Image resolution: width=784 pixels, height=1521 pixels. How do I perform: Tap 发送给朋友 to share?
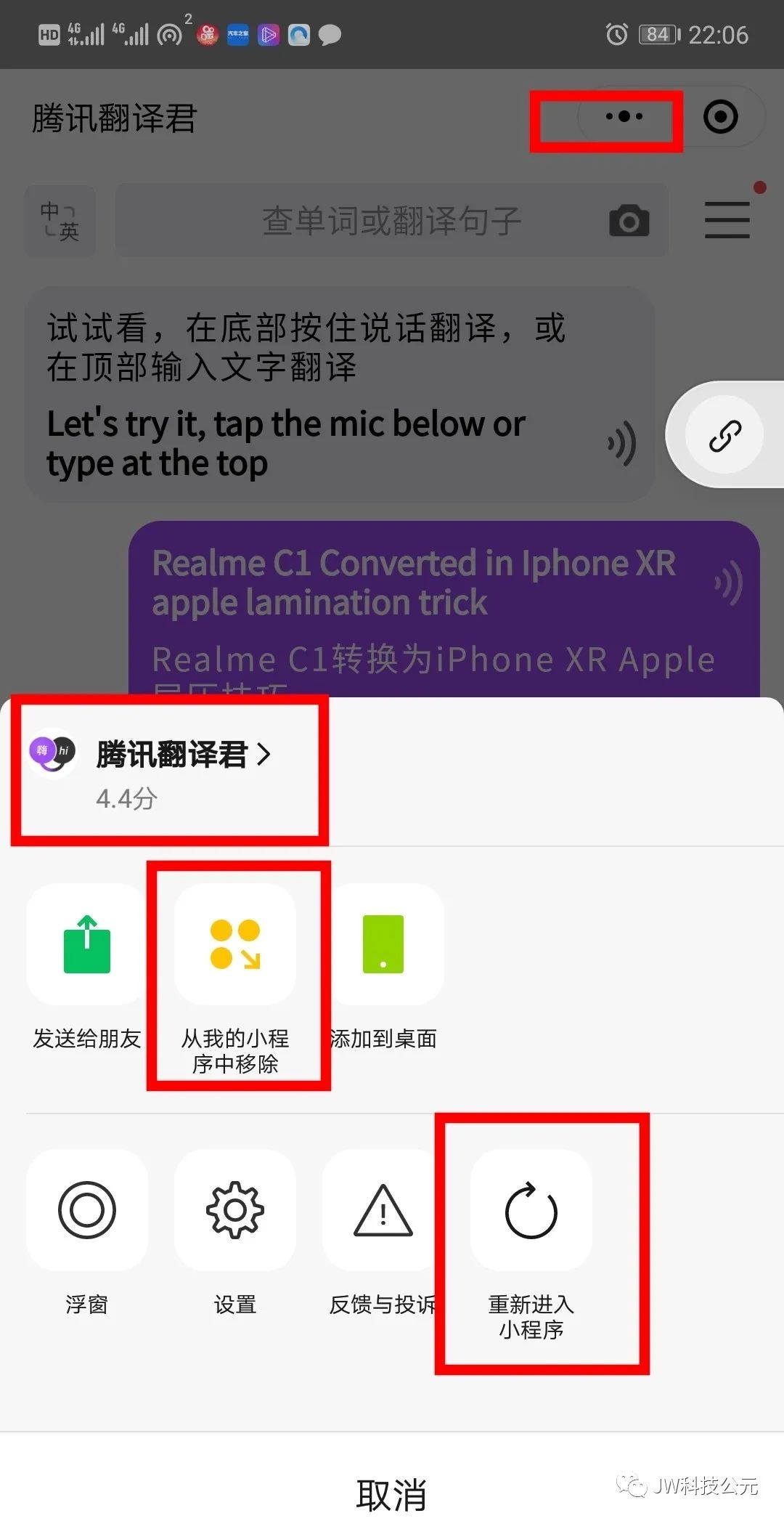[87, 944]
